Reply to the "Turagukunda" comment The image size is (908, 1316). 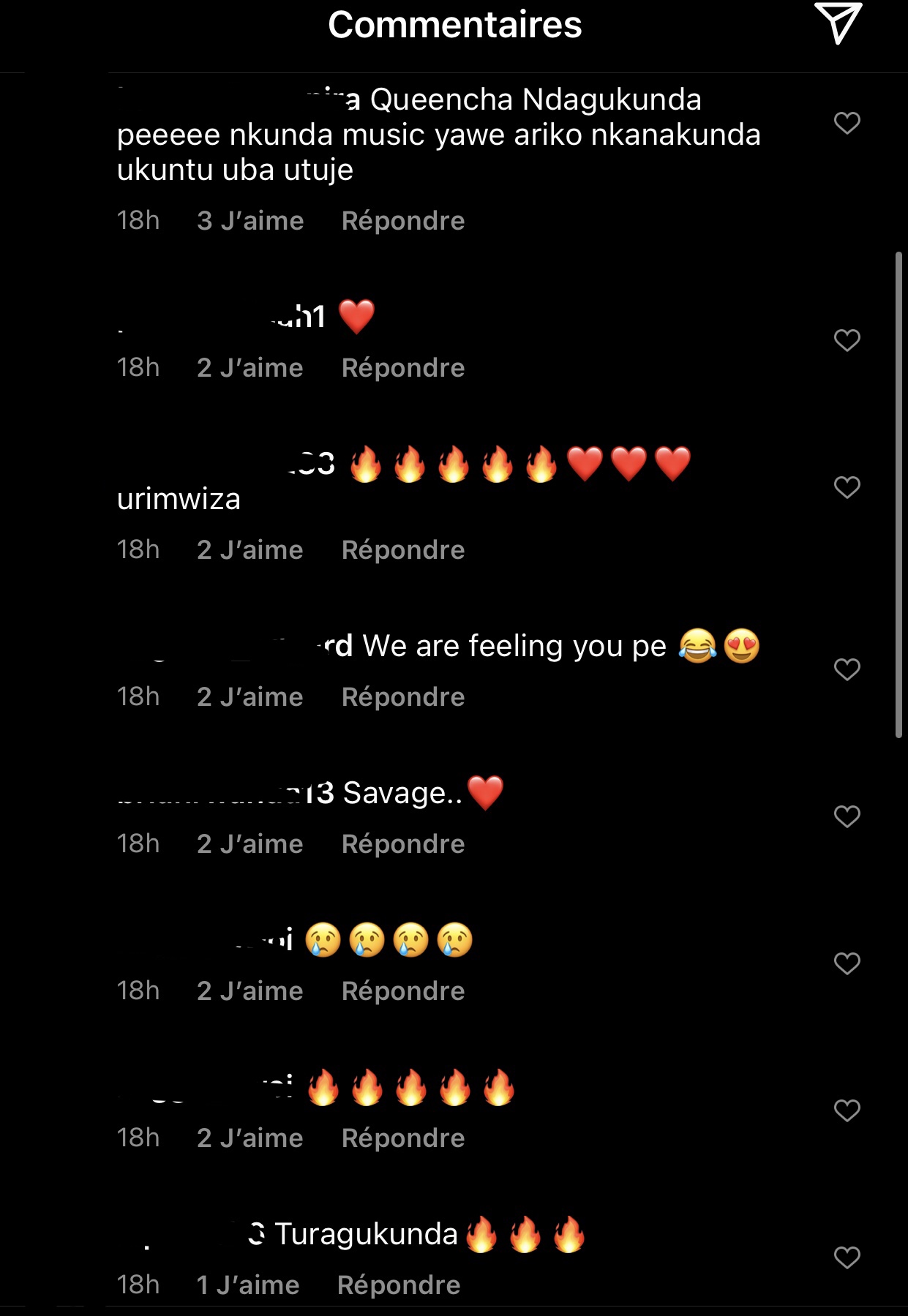399,1285
